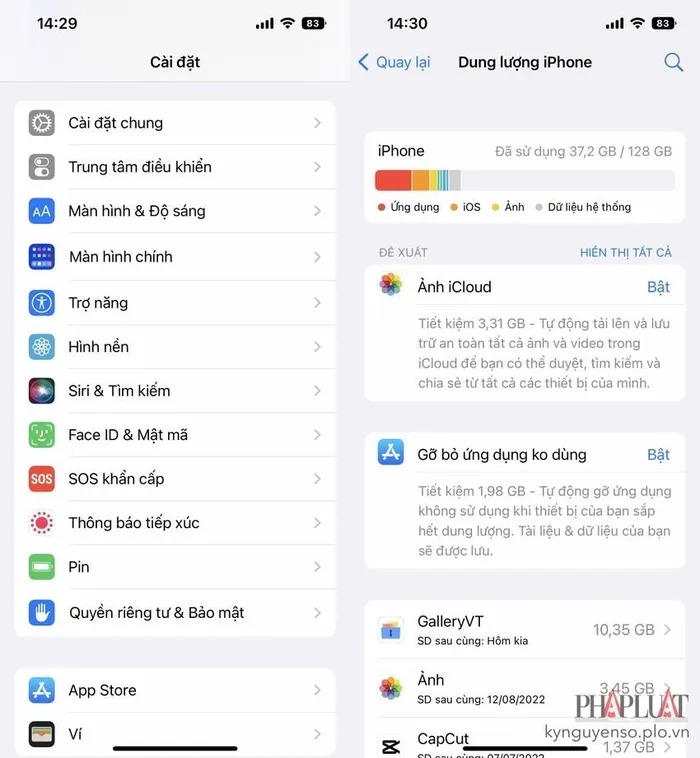Open App Store settings
The height and width of the screenshot is (758, 700).
[x=175, y=690]
